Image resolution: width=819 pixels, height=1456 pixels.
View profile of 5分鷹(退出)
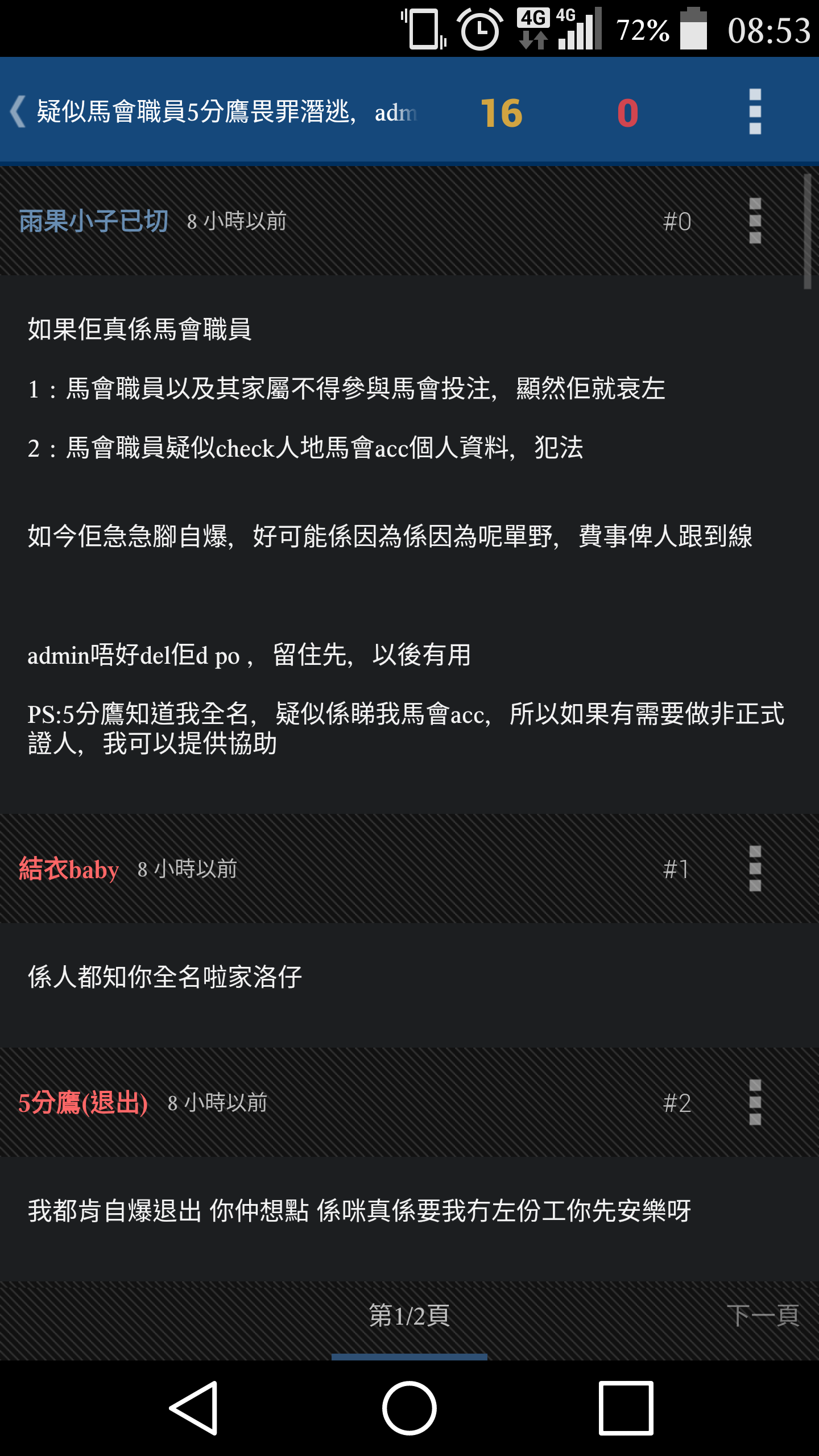tap(83, 1103)
